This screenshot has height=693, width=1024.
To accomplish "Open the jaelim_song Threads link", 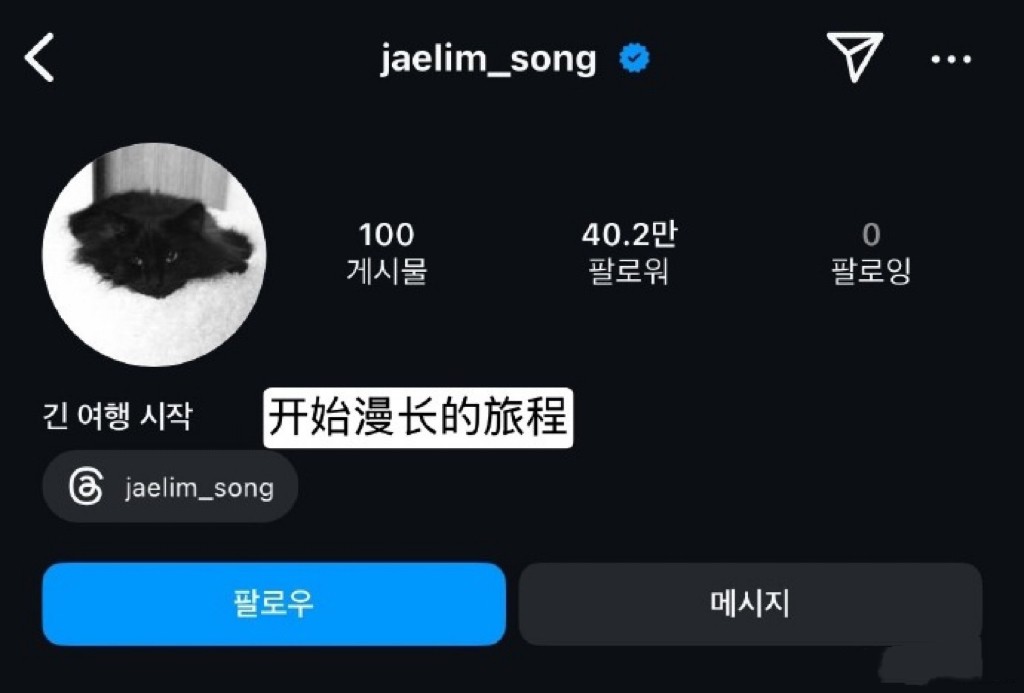I will (x=170, y=487).
